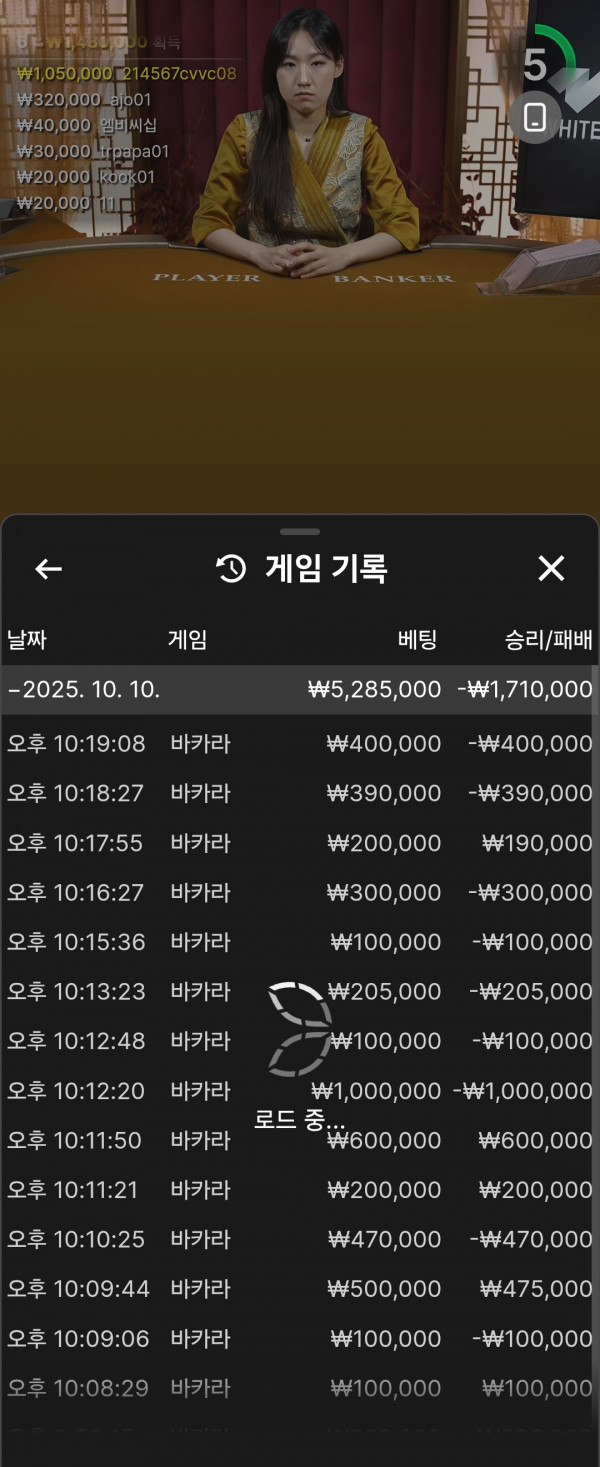Open the 오후 10:09:44 바카라 record
This screenshot has height=1467, width=600.
(298, 1289)
